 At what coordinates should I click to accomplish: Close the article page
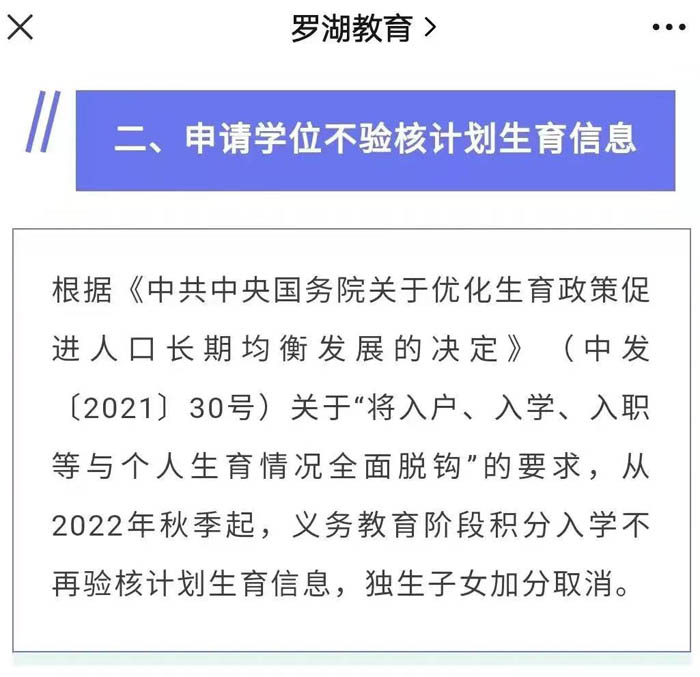(x=20, y=28)
